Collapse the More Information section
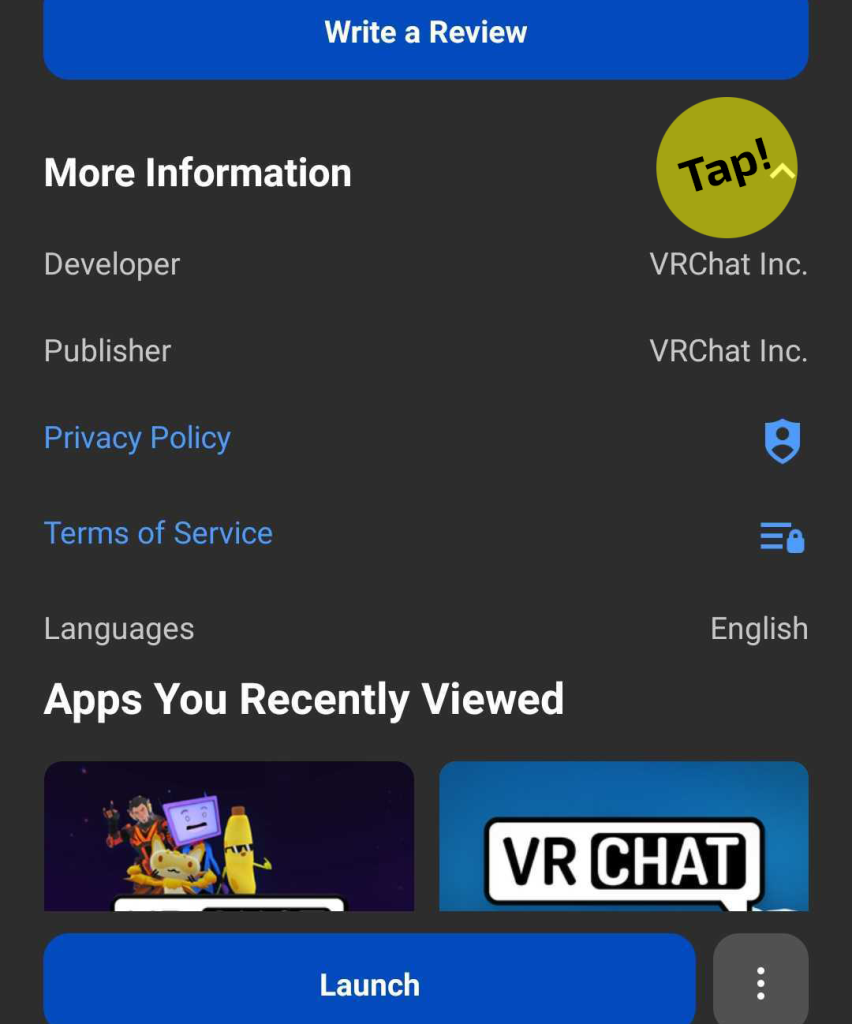 point(782,172)
